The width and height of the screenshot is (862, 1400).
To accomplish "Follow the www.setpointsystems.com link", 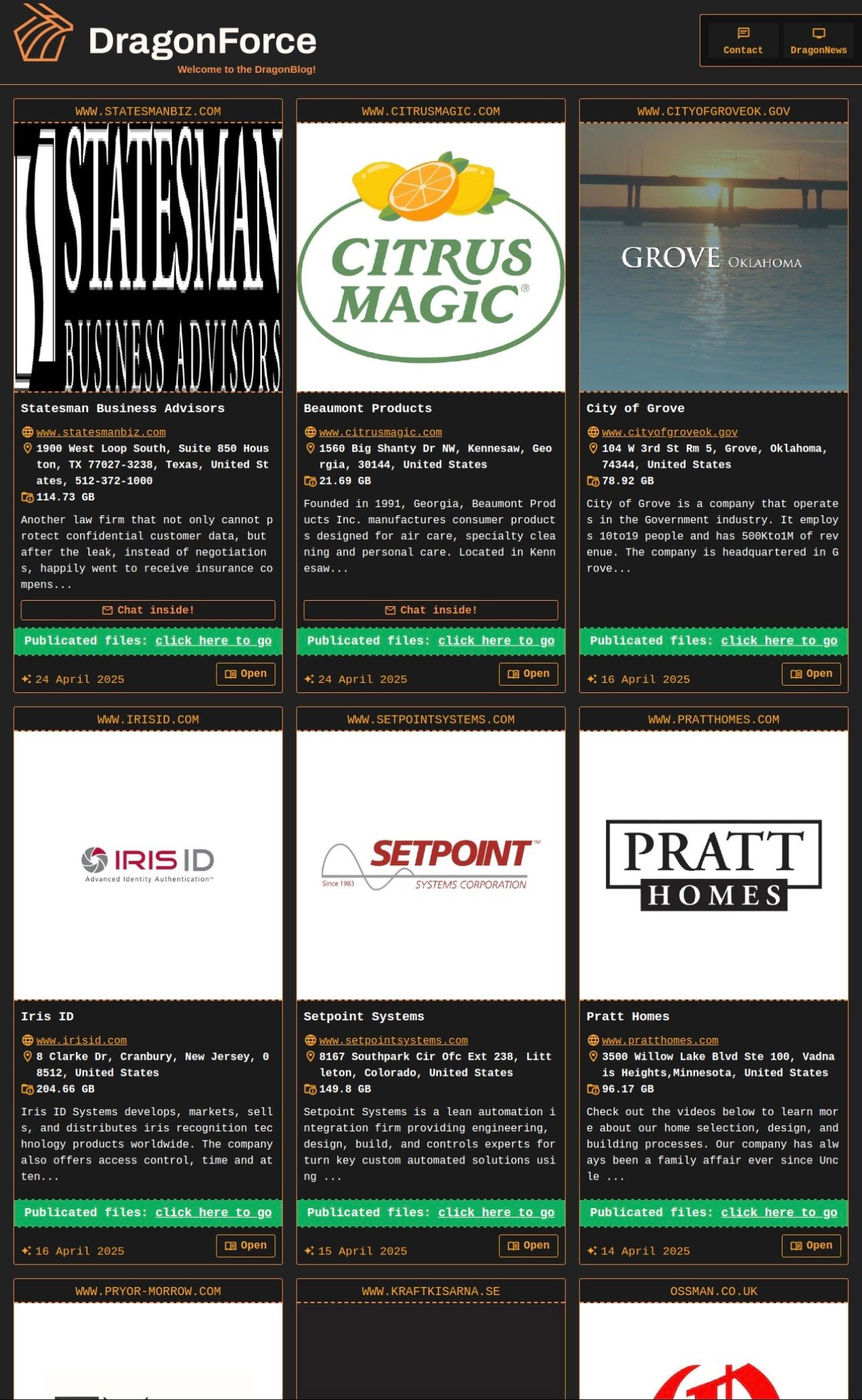I will pos(394,1040).
